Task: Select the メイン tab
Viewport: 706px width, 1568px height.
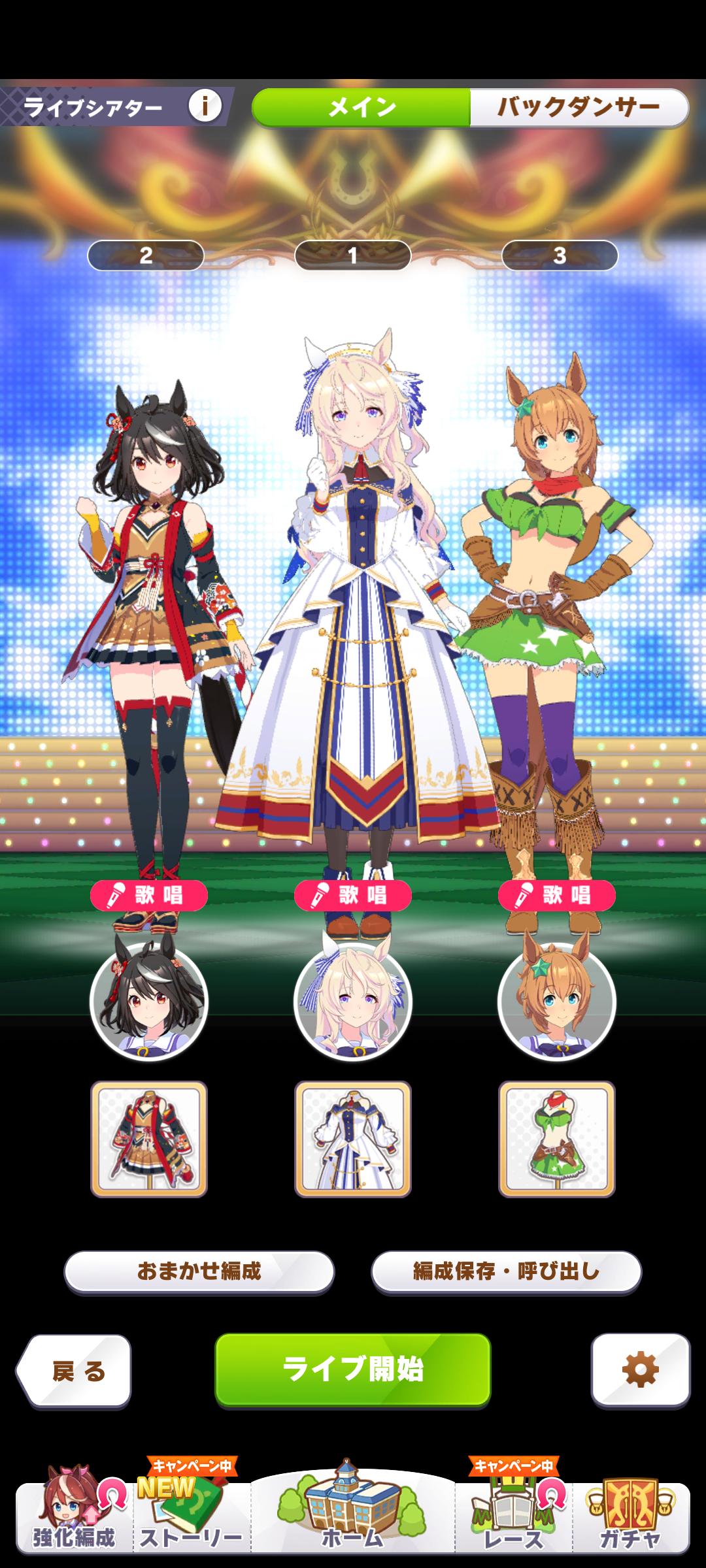Action: [361, 107]
